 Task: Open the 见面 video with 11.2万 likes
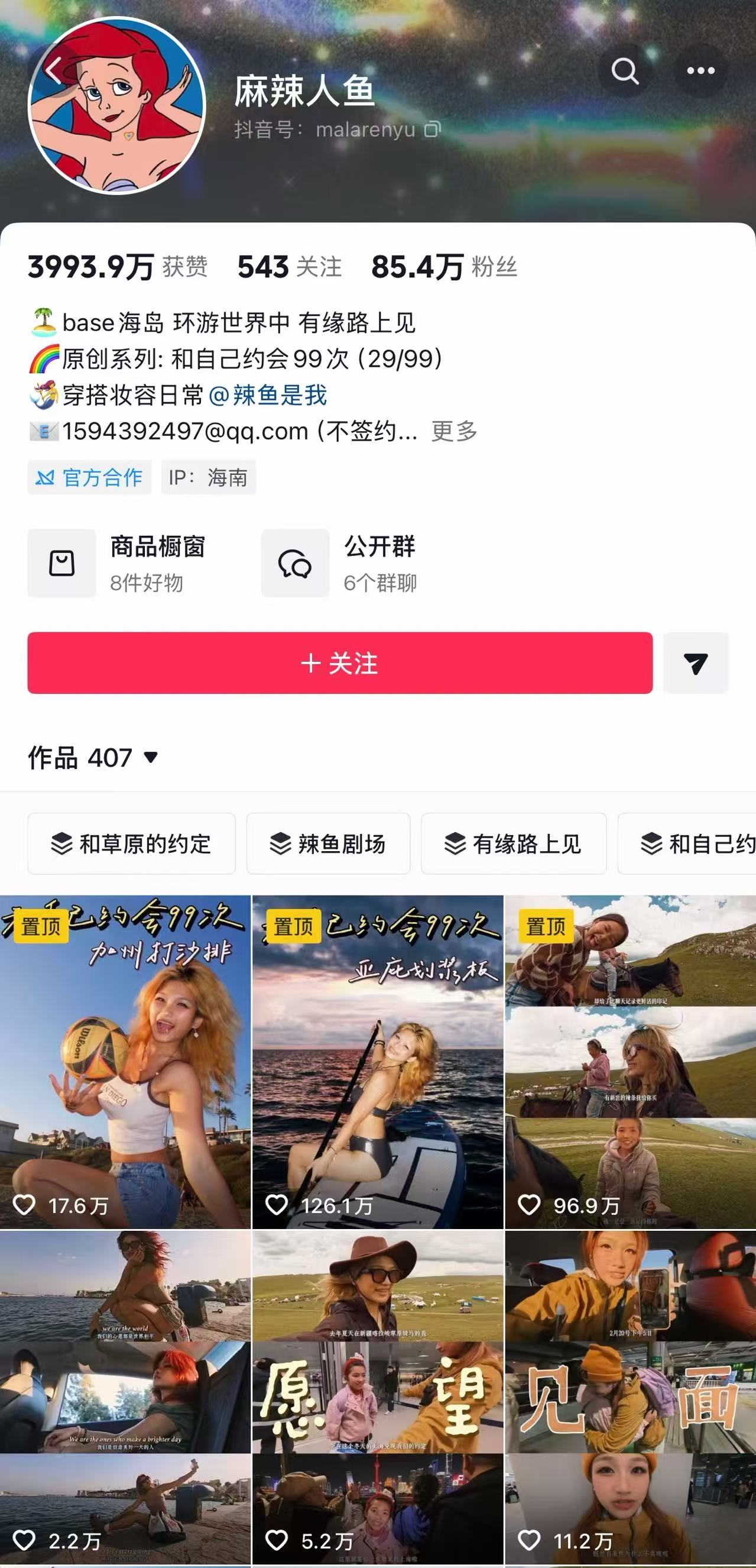(630, 1397)
